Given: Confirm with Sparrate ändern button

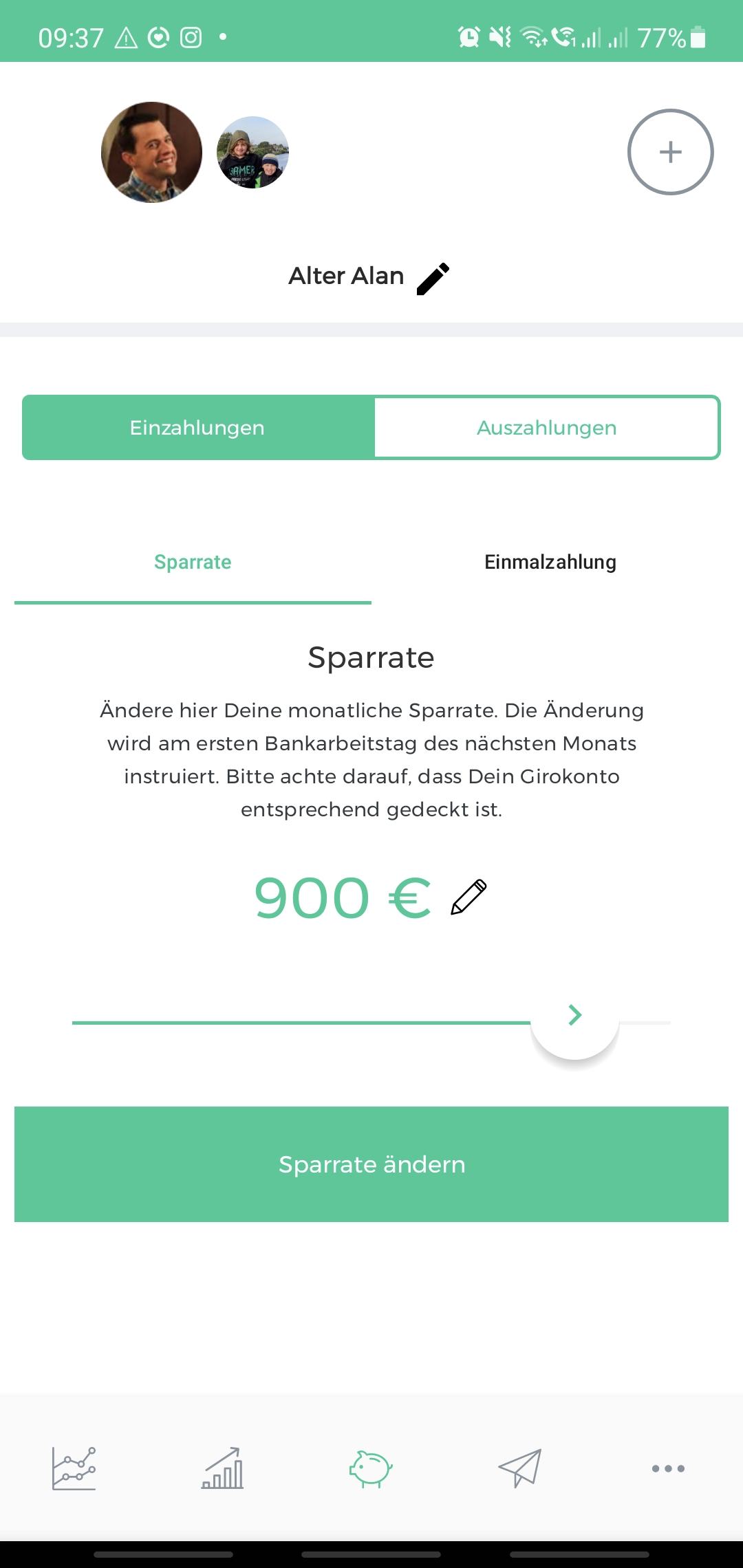Looking at the screenshot, I should pos(371,1164).
